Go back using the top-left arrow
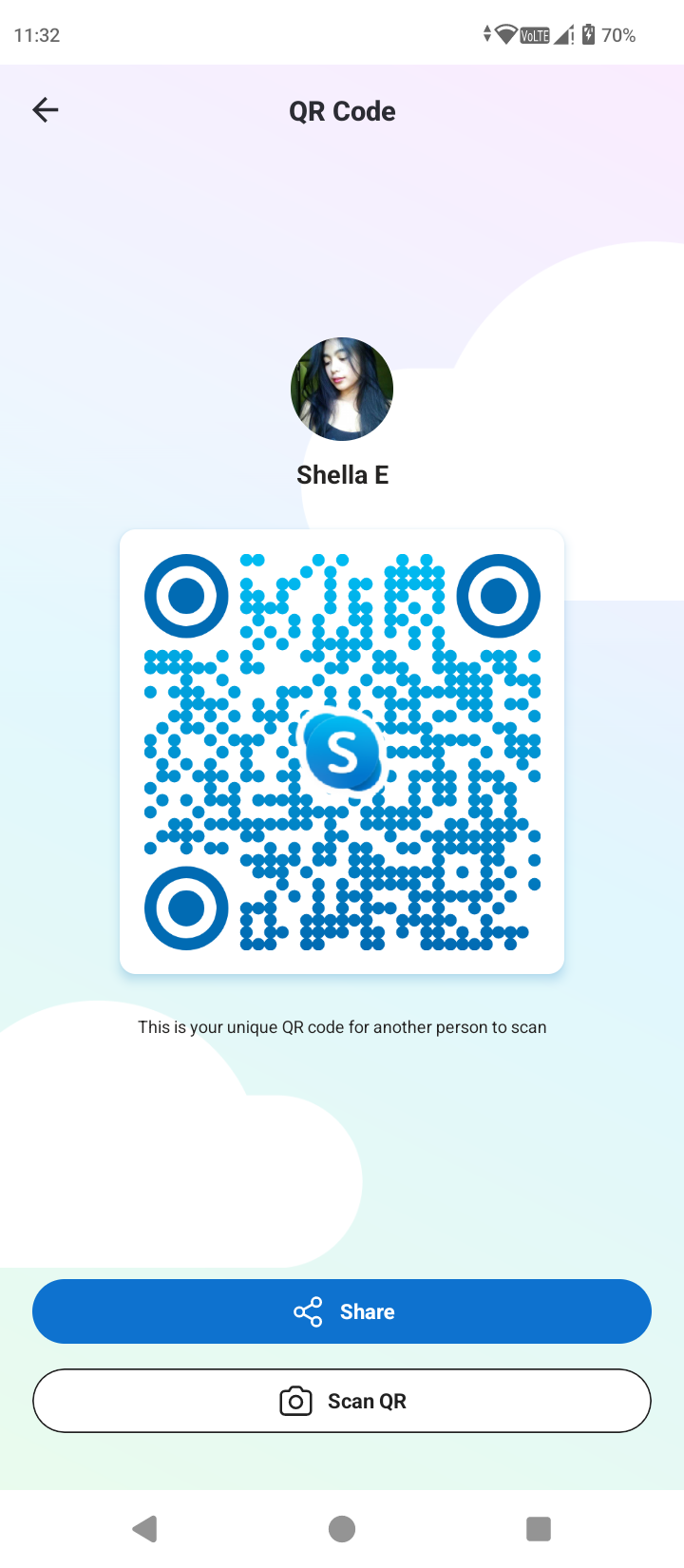The height and width of the screenshot is (1568, 684). pos(46,110)
